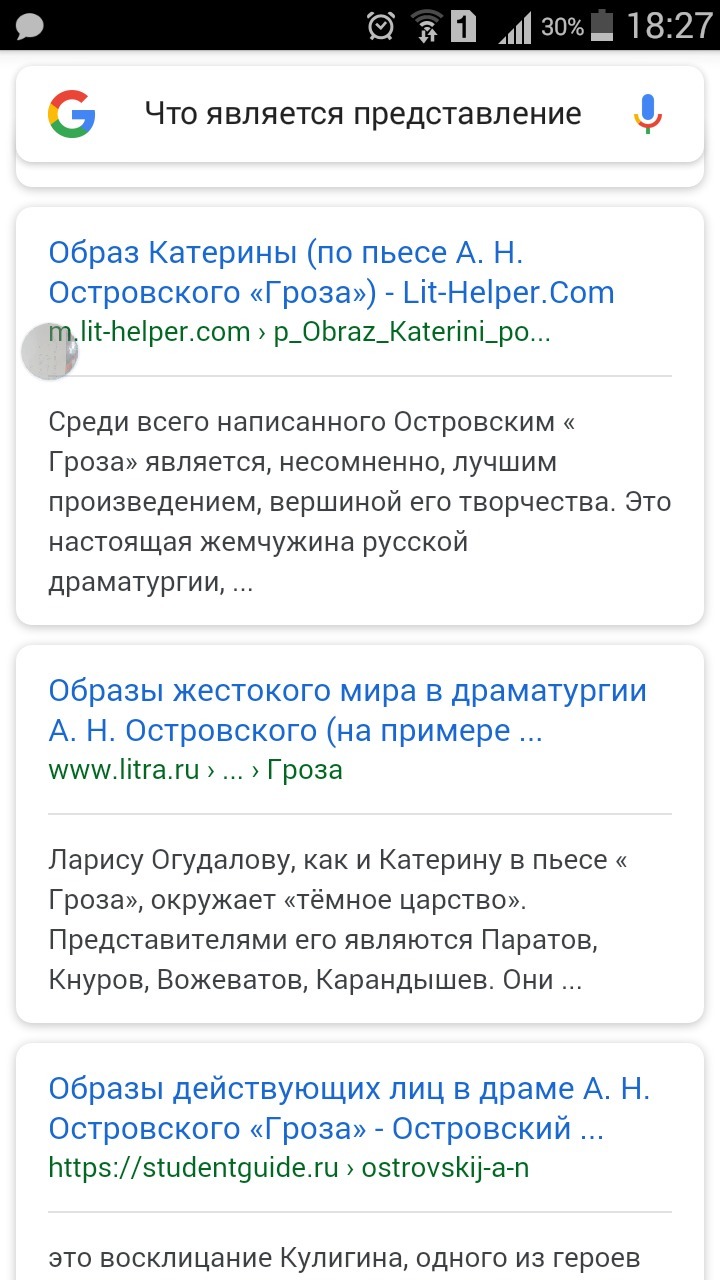Screen dimensions: 720x1280
Task: Open the litra.ru result about жестокого мира
Action: (x=347, y=710)
